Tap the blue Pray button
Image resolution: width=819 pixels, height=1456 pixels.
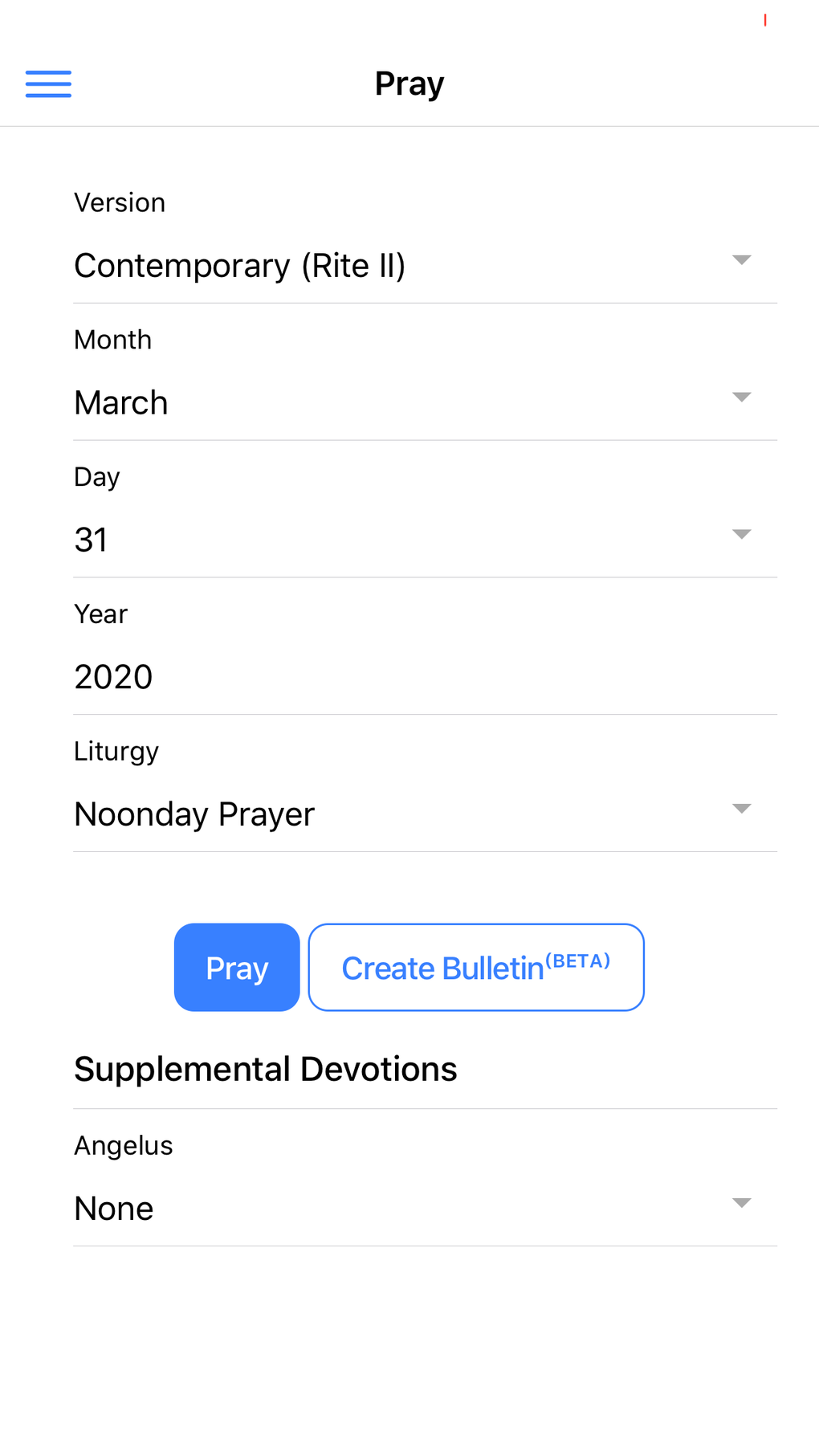[x=237, y=967]
